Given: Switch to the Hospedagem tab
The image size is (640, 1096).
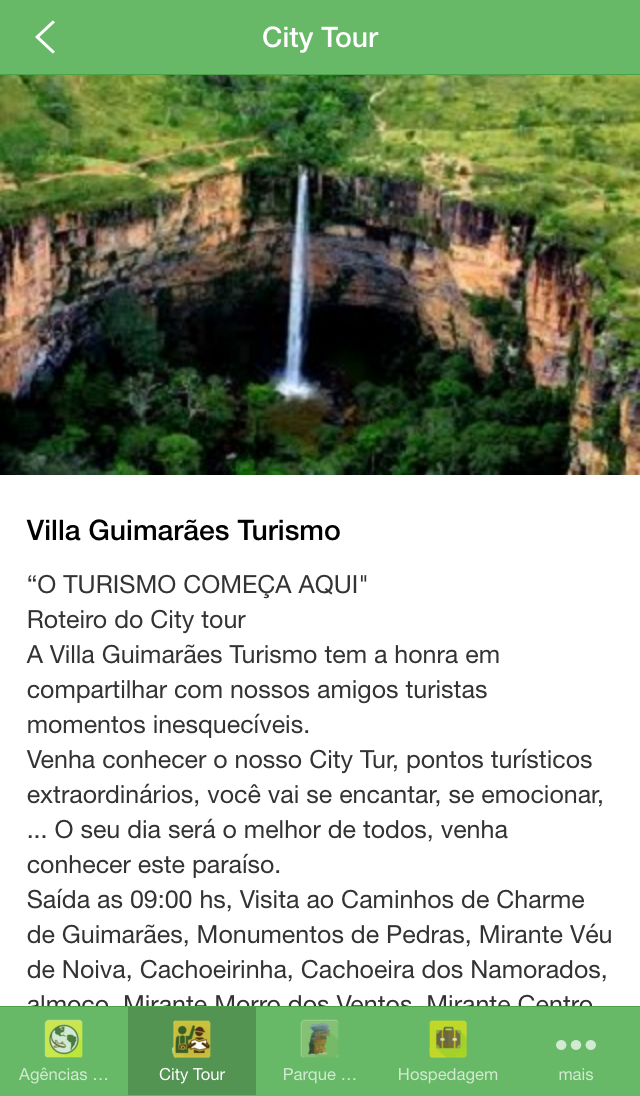Looking at the screenshot, I should (448, 1051).
